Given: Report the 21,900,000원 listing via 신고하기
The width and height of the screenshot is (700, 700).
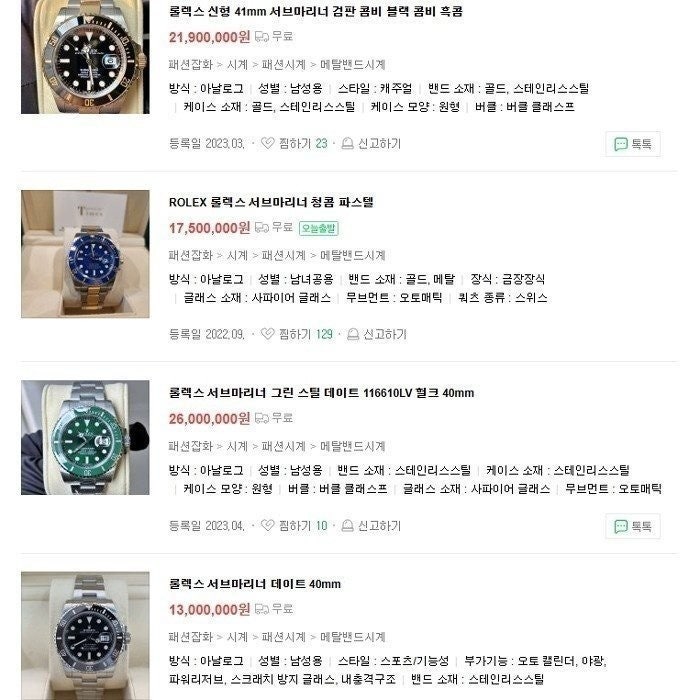Looking at the screenshot, I should (371, 144).
